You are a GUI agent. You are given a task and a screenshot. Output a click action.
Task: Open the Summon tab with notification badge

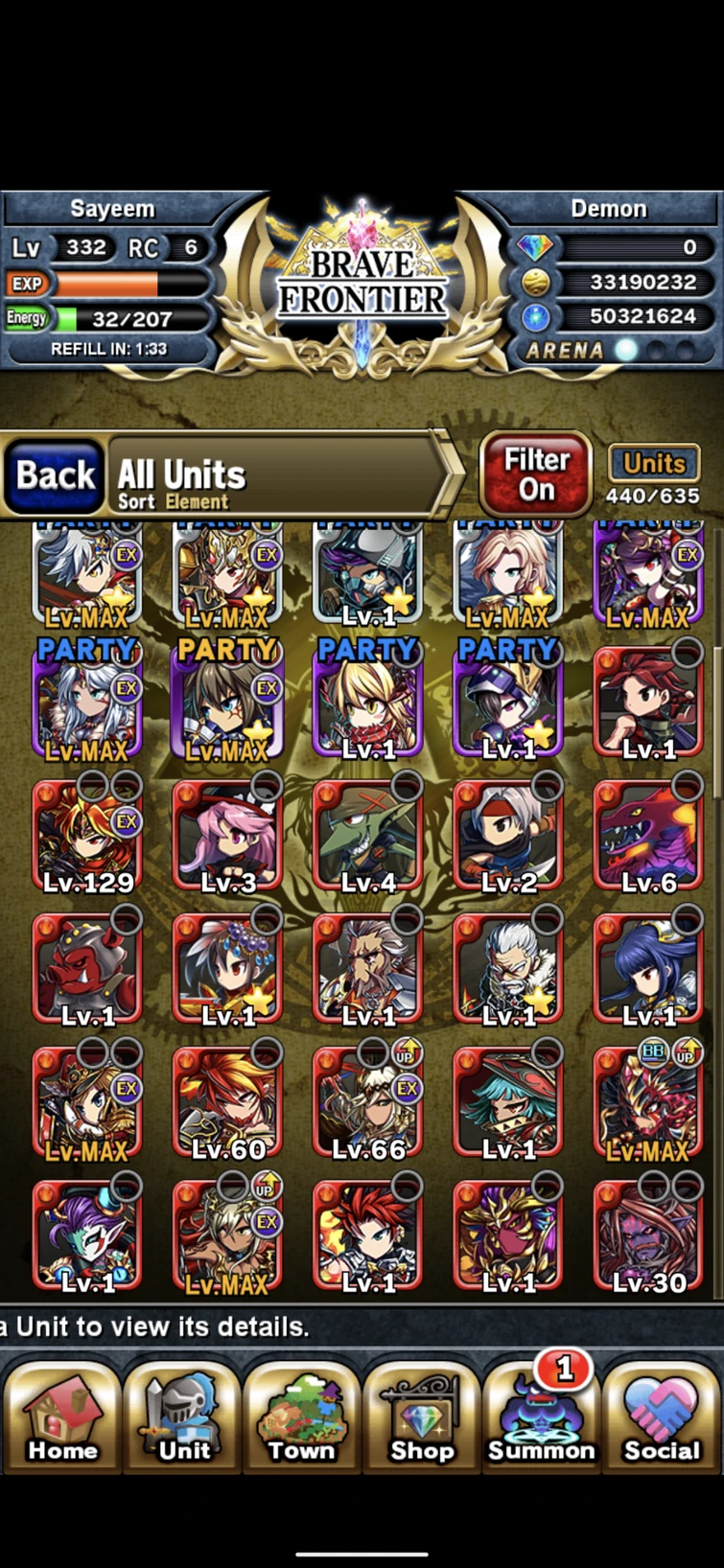(542, 1419)
